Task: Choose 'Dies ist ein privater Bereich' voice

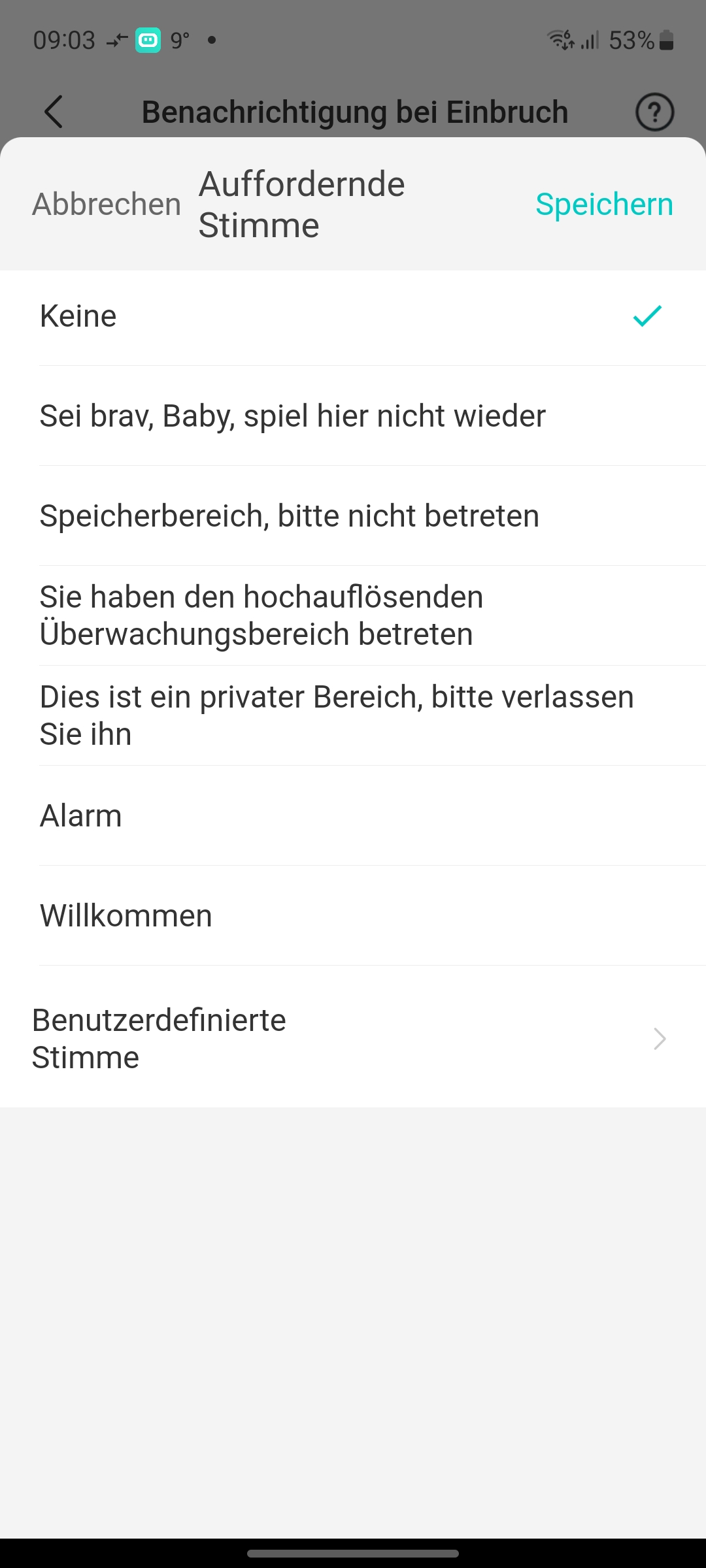Action: pos(353,715)
